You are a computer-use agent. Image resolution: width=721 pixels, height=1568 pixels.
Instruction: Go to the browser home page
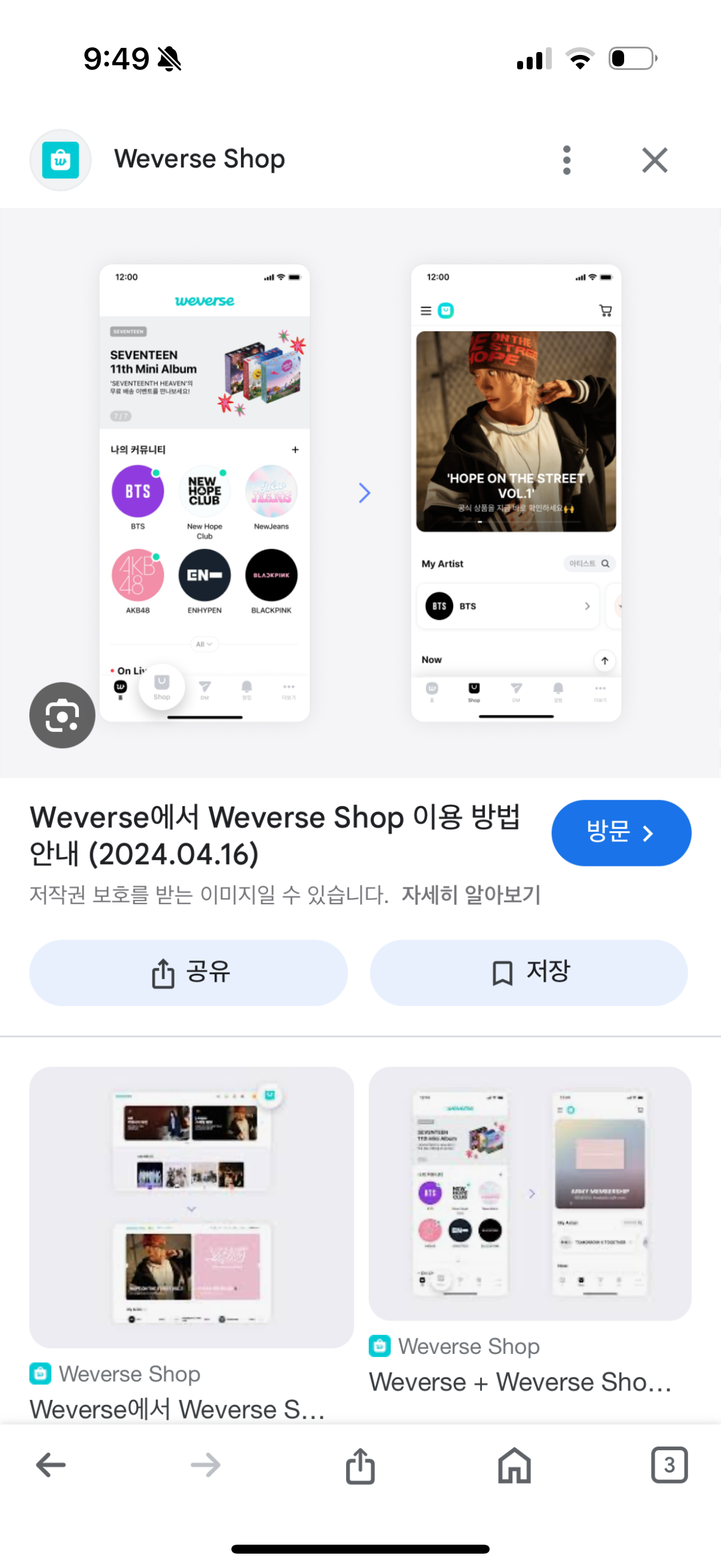[x=515, y=1465]
